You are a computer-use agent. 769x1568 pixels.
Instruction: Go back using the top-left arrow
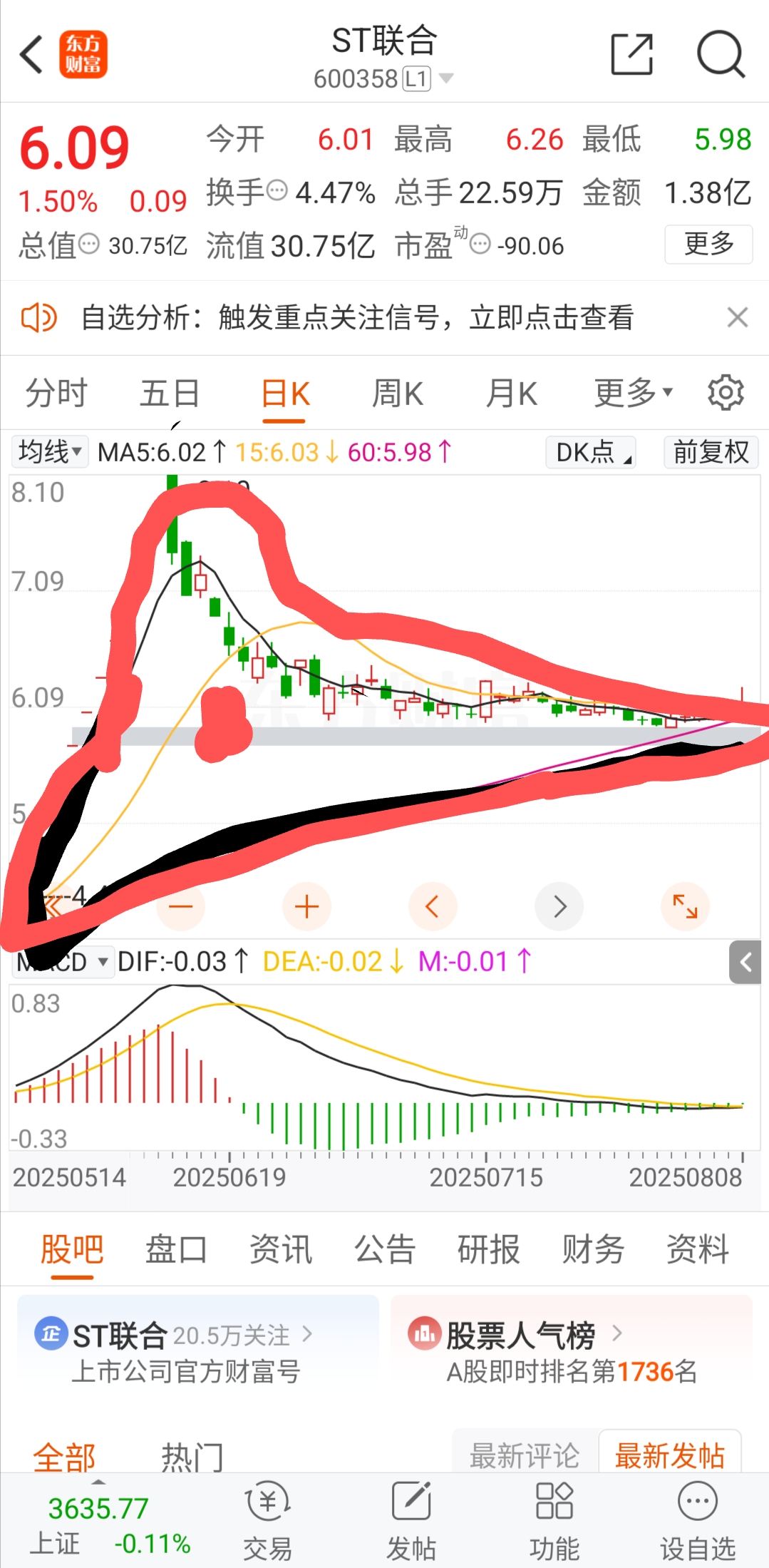point(31,54)
